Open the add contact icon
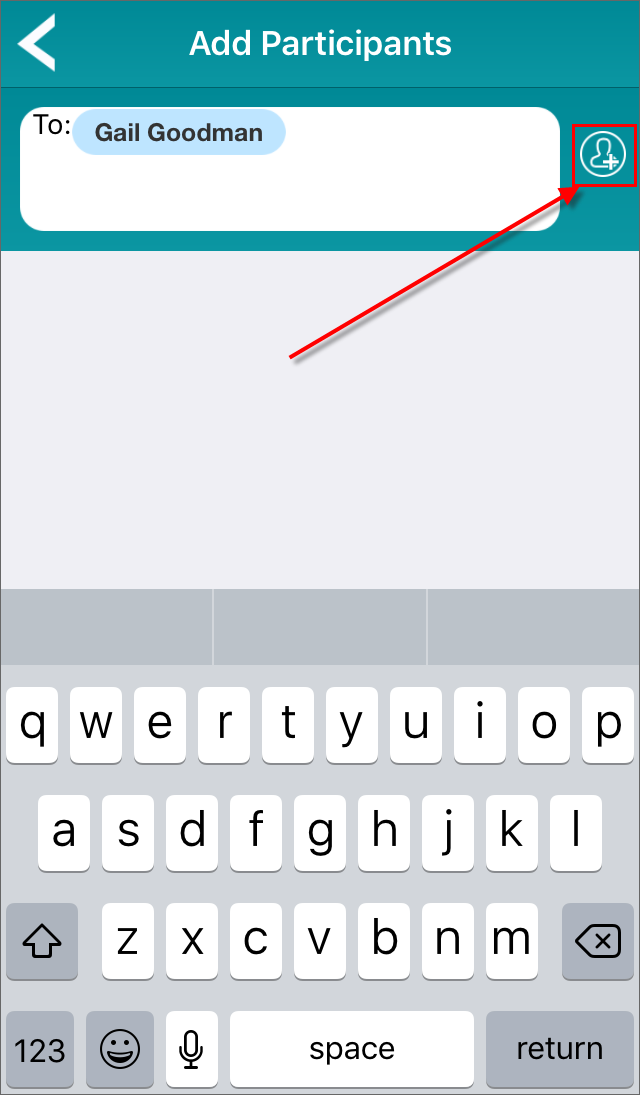Viewport: 640px width, 1095px height. (603, 155)
